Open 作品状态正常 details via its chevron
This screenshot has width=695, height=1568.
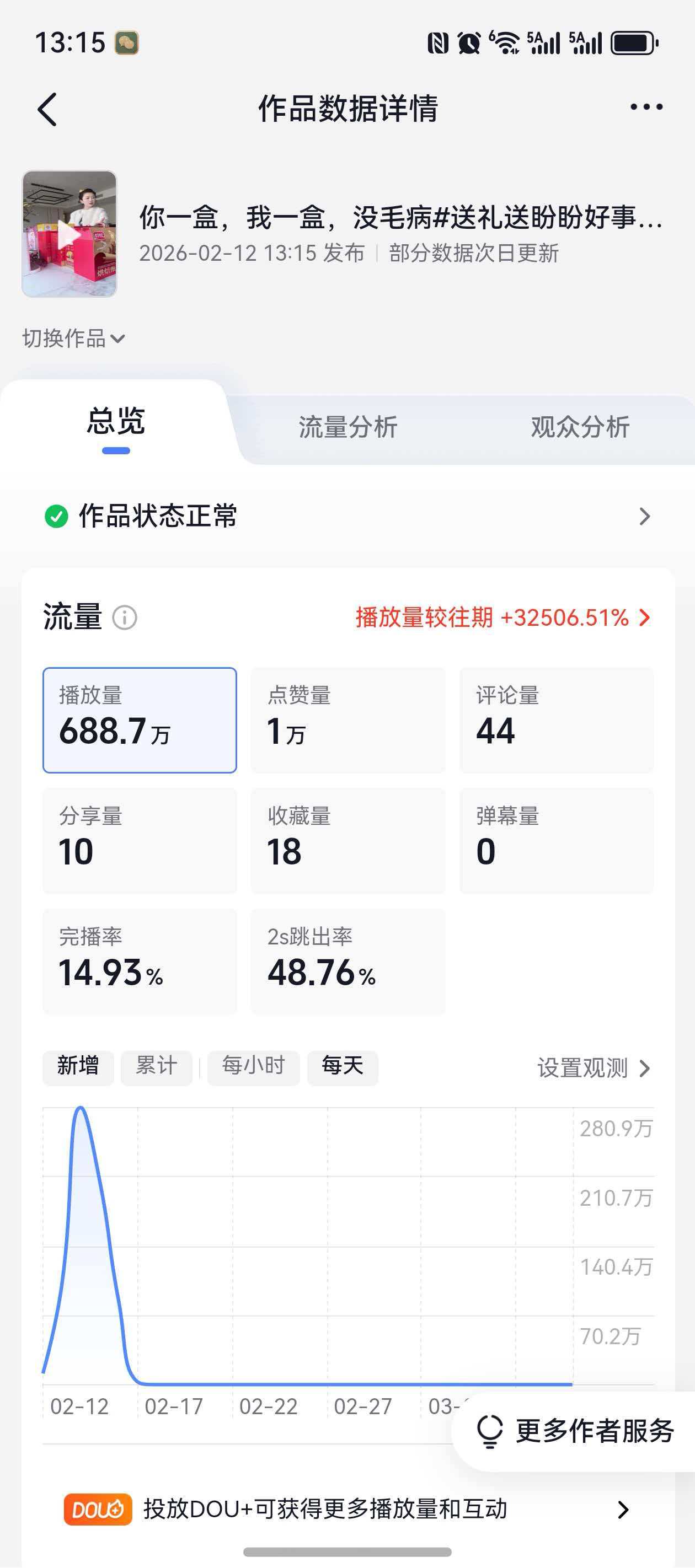(645, 517)
